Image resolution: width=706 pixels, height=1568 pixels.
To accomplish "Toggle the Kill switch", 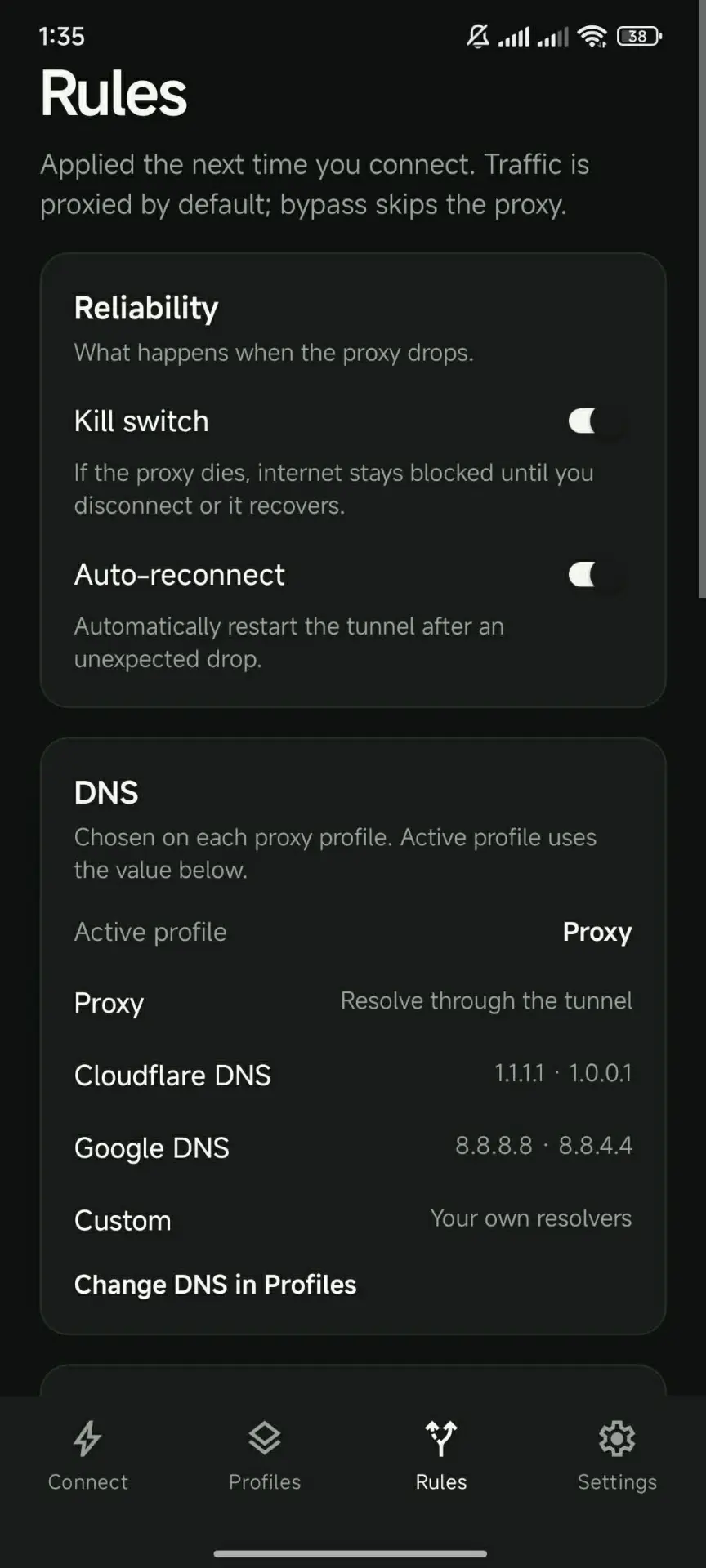I will pos(599,421).
